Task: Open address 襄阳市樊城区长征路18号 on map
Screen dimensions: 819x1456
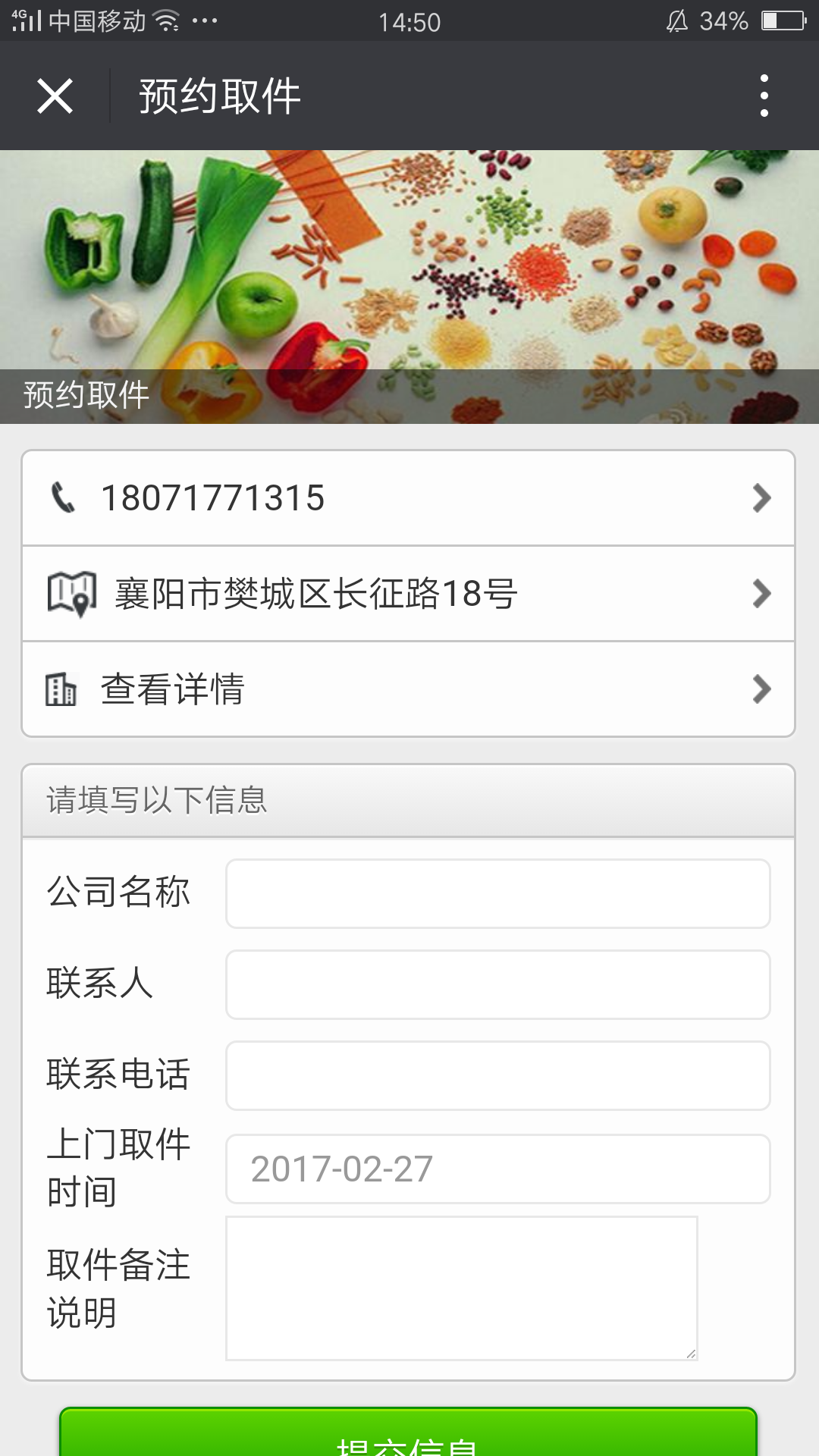Action: (408, 594)
